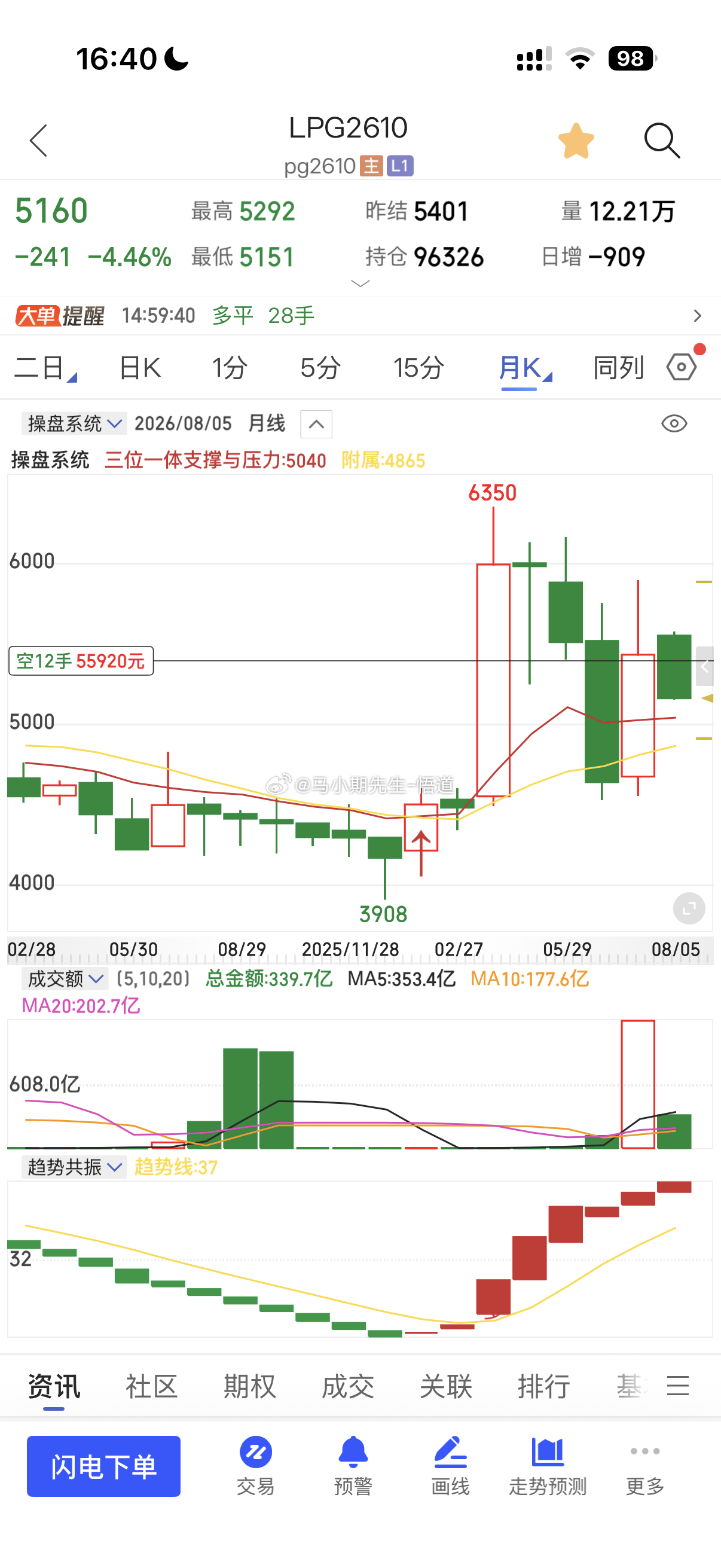This screenshot has height=1568, width=721.
Task: Switch to the 社区 tab
Action: [151, 1386]
